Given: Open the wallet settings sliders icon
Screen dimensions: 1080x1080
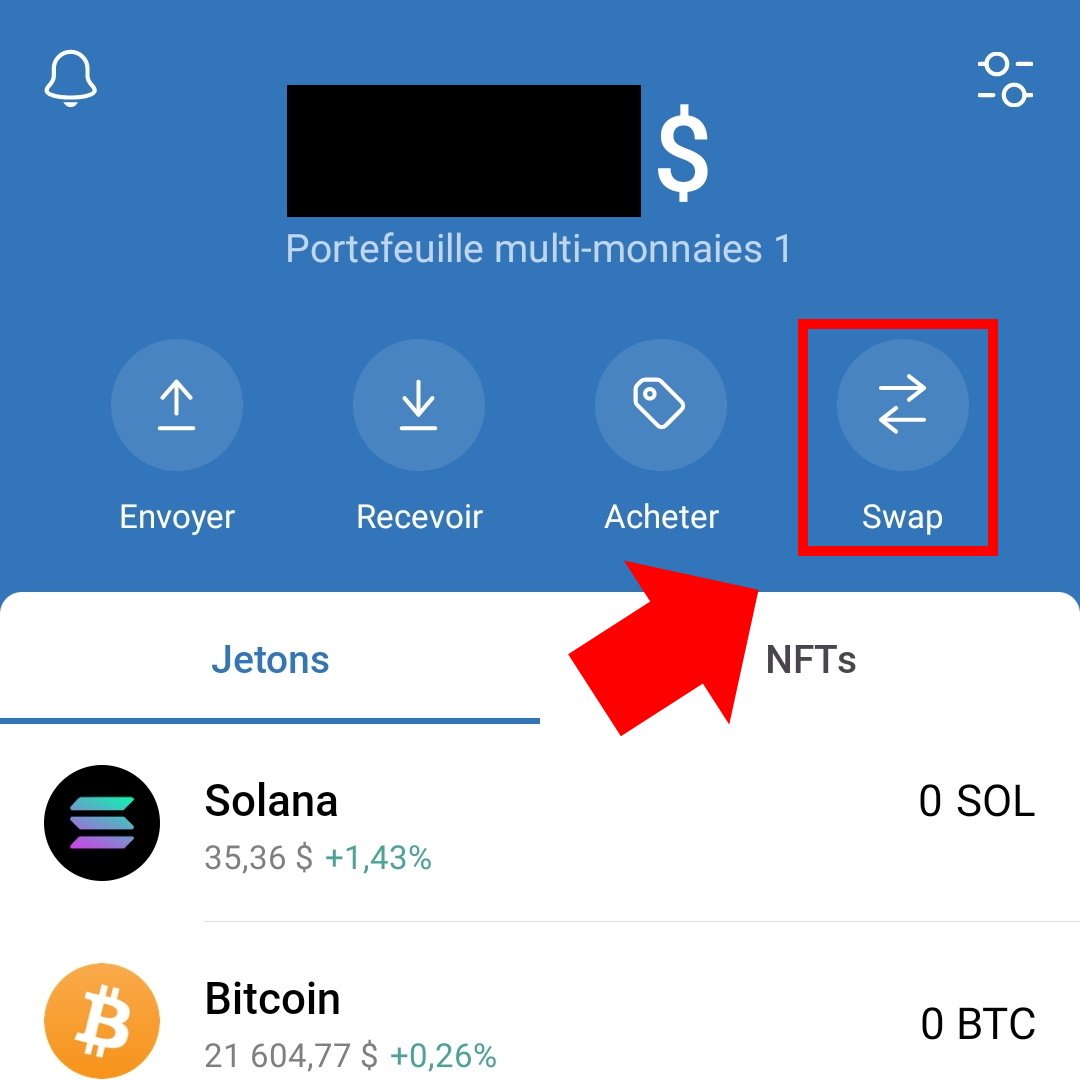Looking at the screenshot, I should (1004, 80).
